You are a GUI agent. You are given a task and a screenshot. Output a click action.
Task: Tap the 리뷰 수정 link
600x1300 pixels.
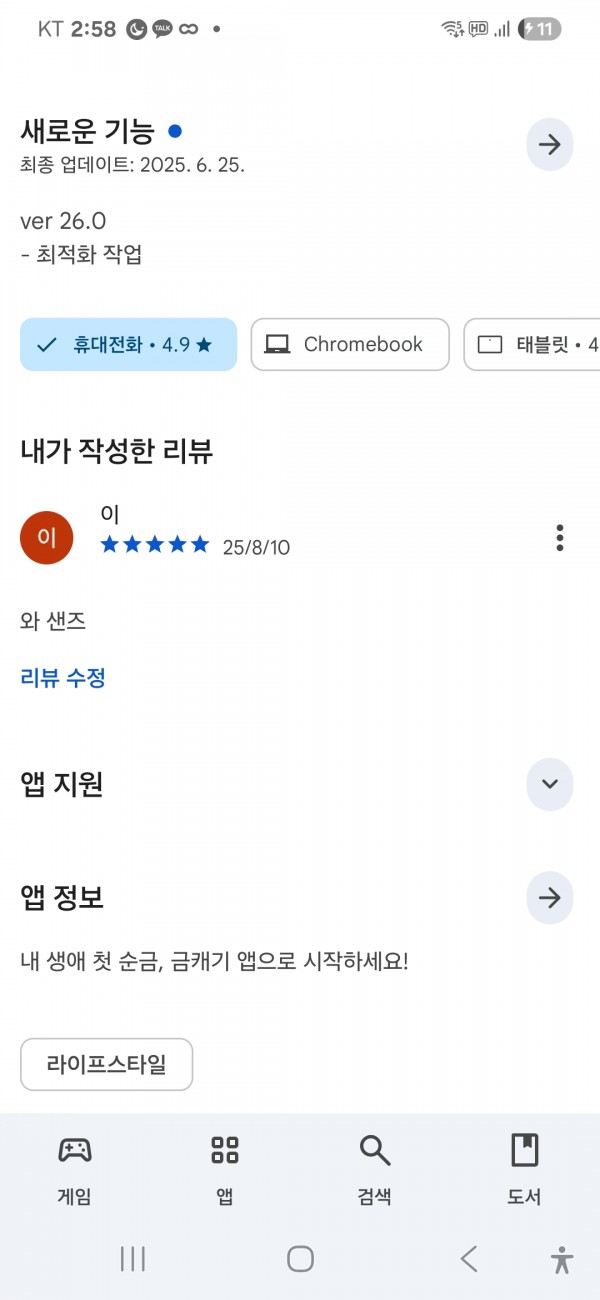[x=63, y=678]
